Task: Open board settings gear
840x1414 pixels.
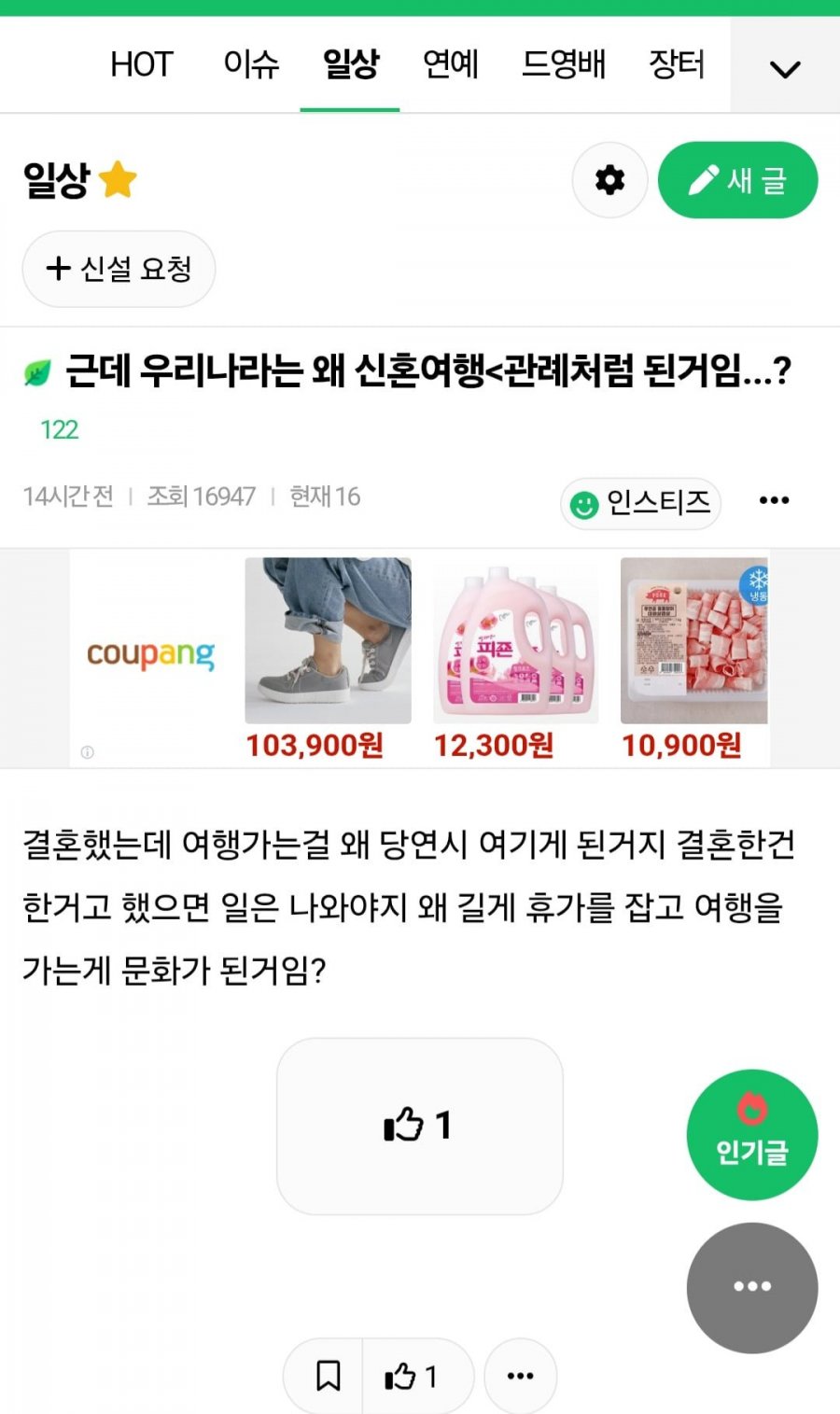Action: pyautogui.click(x=609, y=180)
